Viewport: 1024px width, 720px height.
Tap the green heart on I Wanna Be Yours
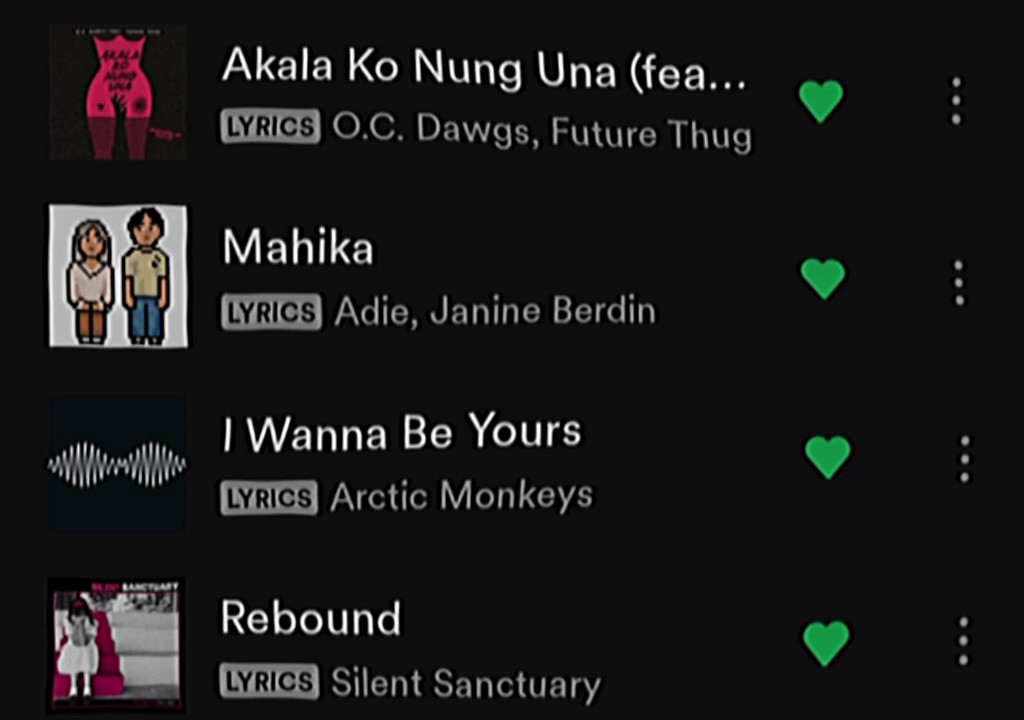coord(827,457)
